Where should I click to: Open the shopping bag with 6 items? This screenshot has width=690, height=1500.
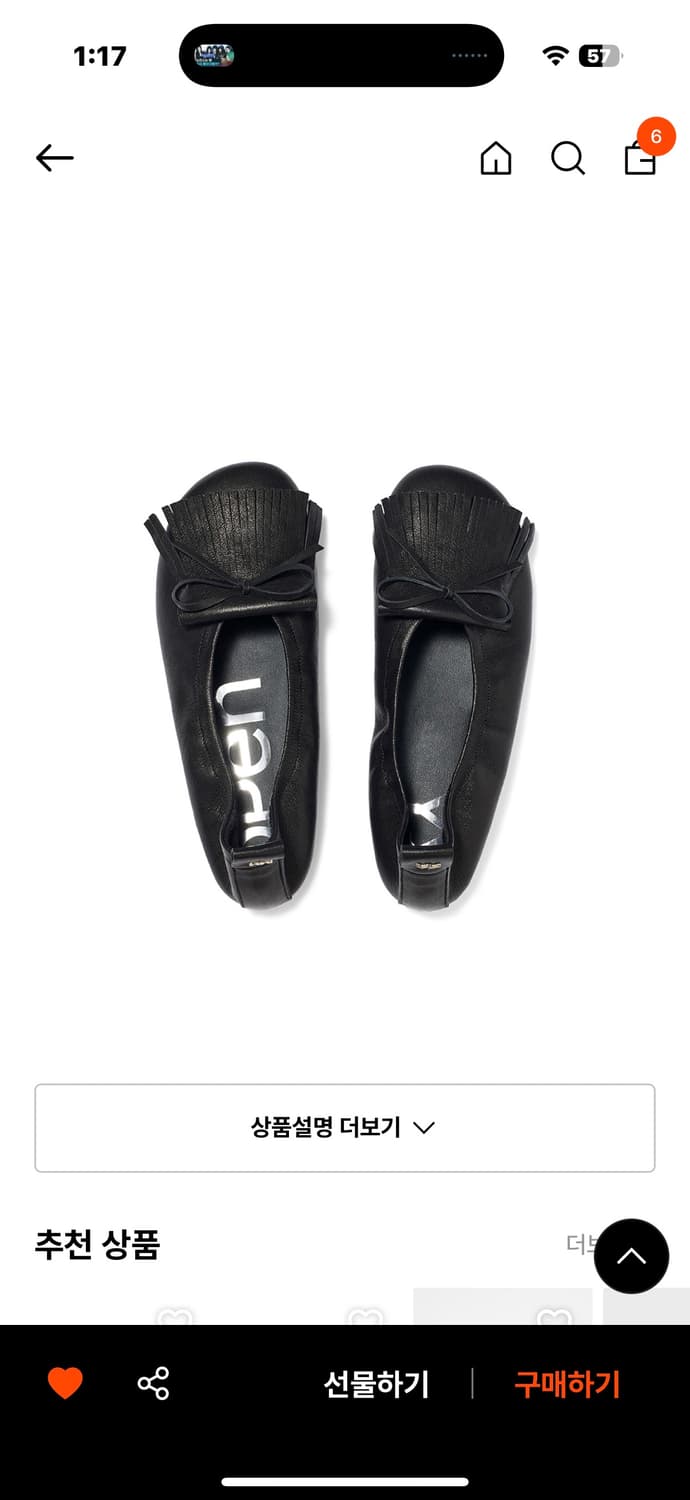640,158
